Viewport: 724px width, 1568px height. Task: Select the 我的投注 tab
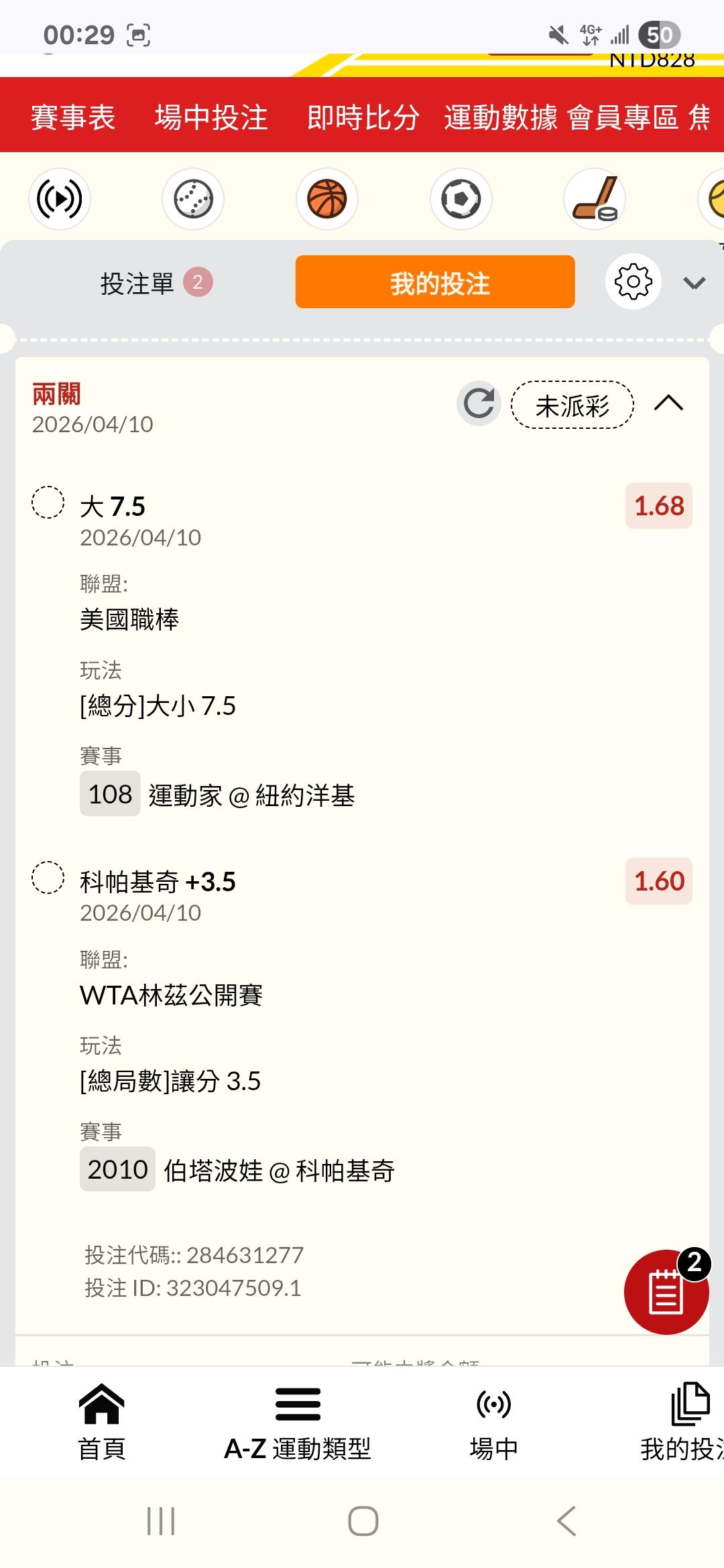pyautogui.click(x=435, y=282)
